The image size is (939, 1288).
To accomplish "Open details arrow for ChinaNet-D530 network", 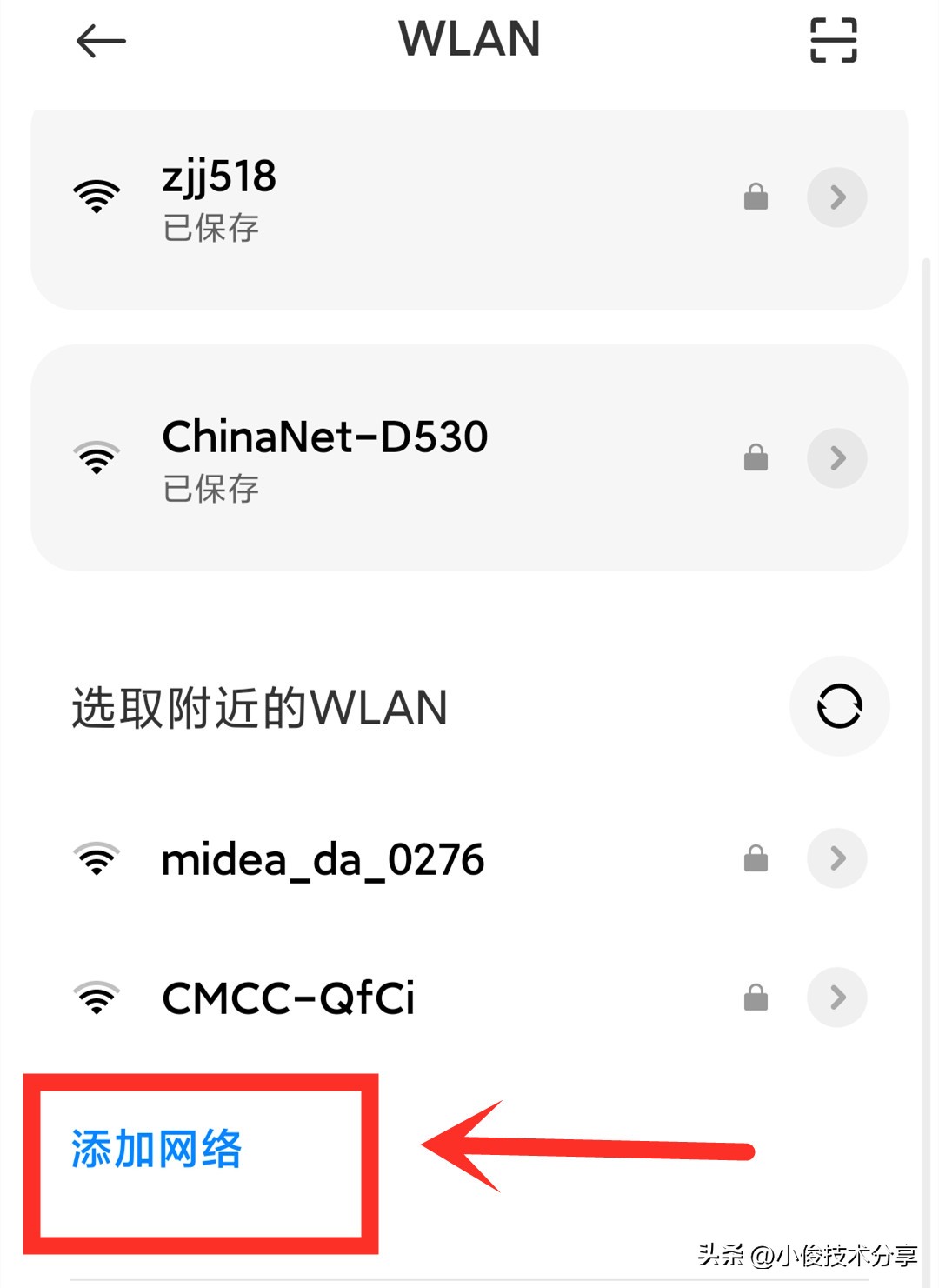I will (x=836, y=458).
